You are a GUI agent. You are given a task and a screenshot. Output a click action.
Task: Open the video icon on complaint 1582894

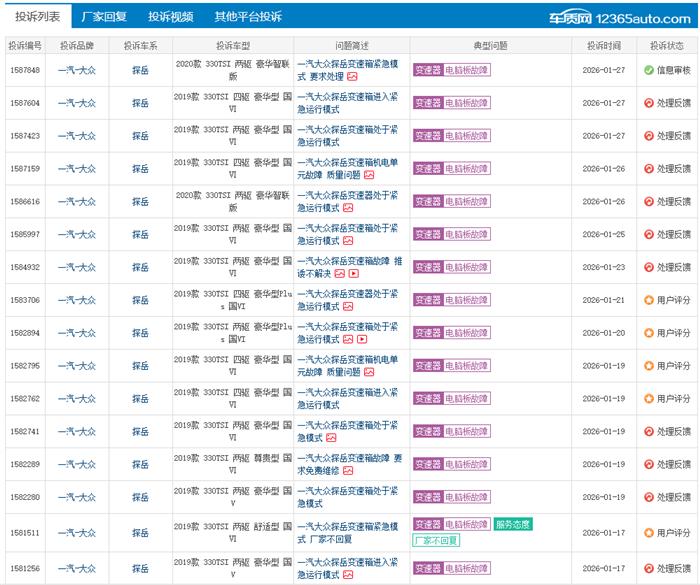pos(362,340)
